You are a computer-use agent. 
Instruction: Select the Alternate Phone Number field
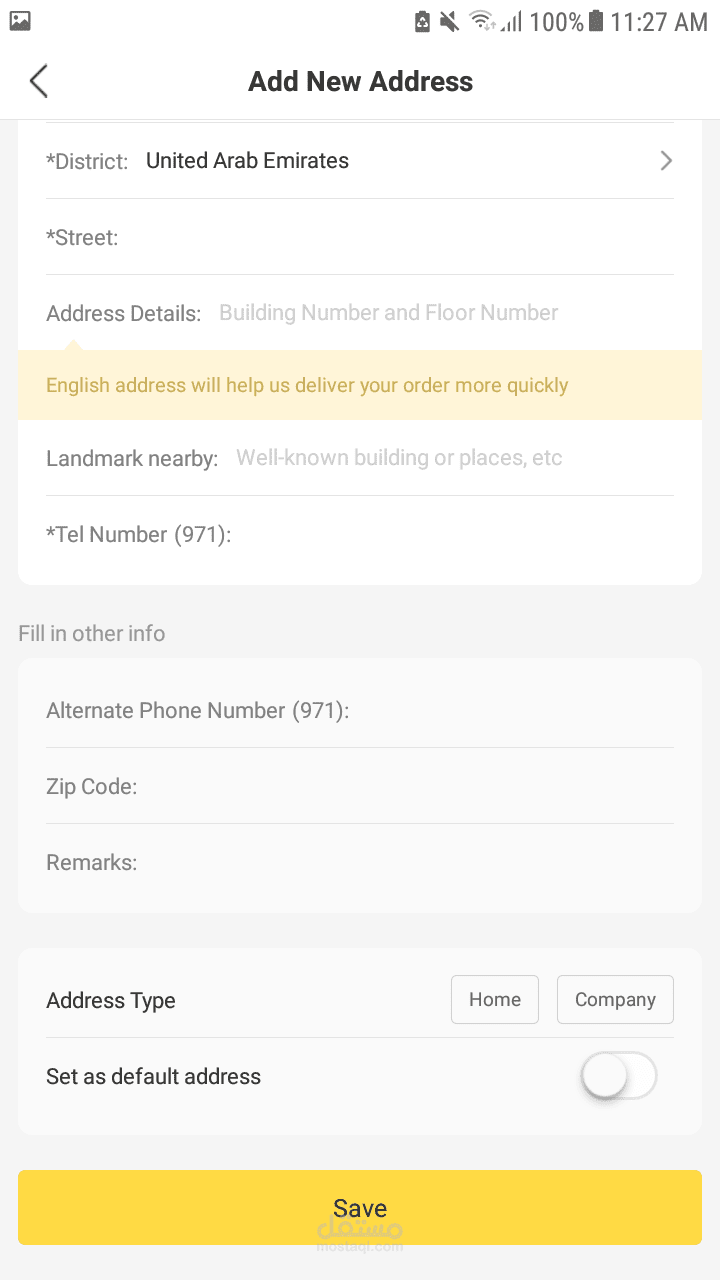coord(360,710)
